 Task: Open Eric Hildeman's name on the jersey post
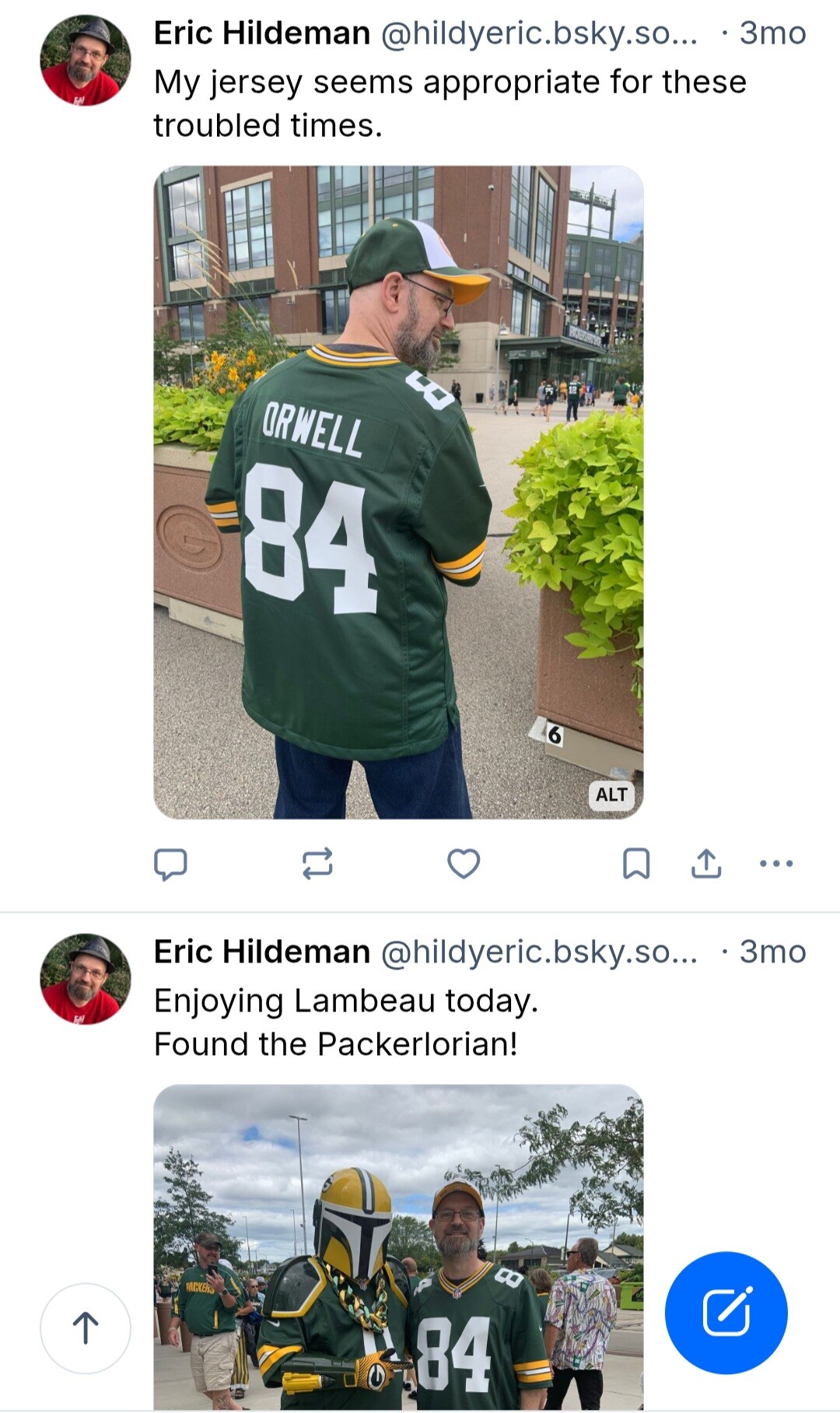262,33
